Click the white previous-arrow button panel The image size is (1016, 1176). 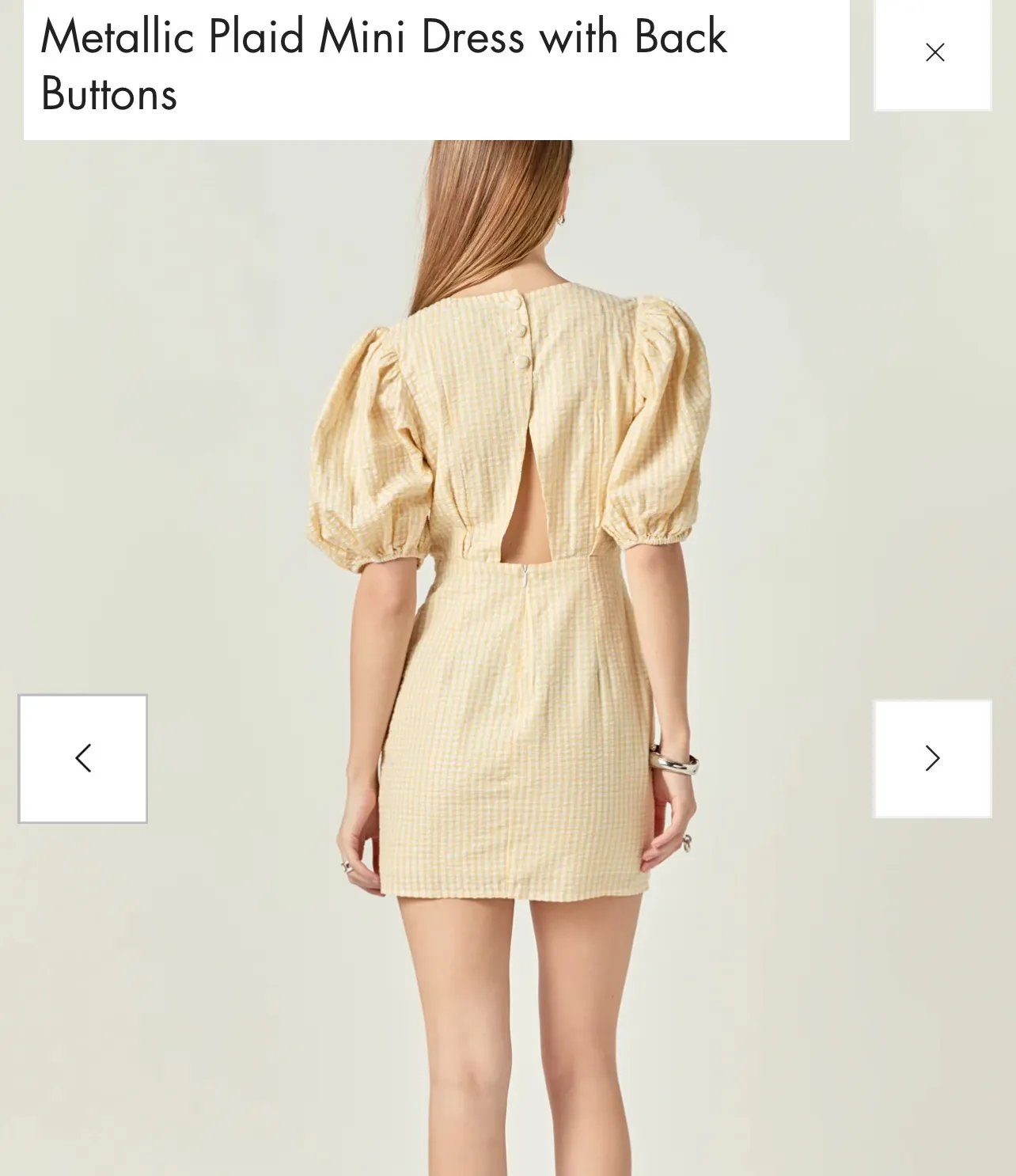tap(85, 757)
